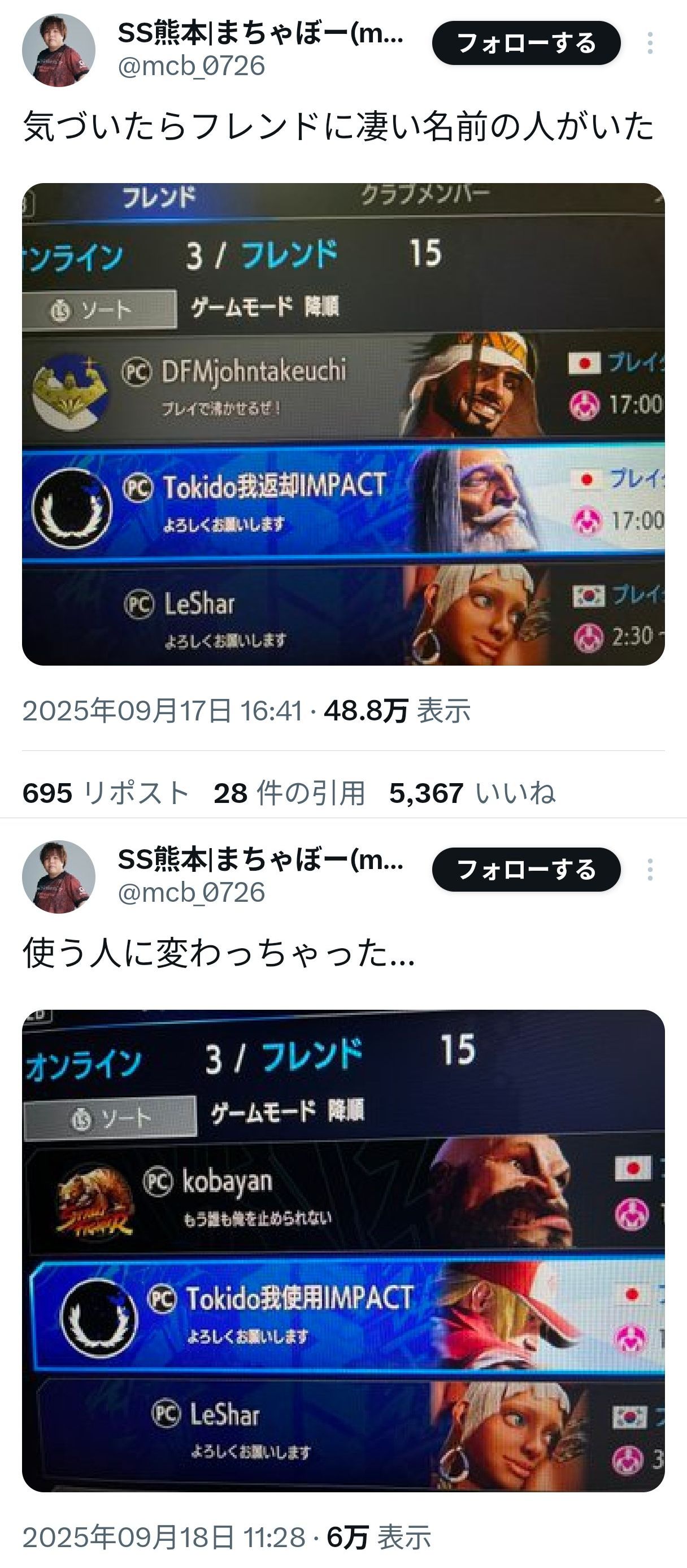Show the 695 reposts list
The height and width of the screenshot is (1568, 687).
[x=106, y=793]
